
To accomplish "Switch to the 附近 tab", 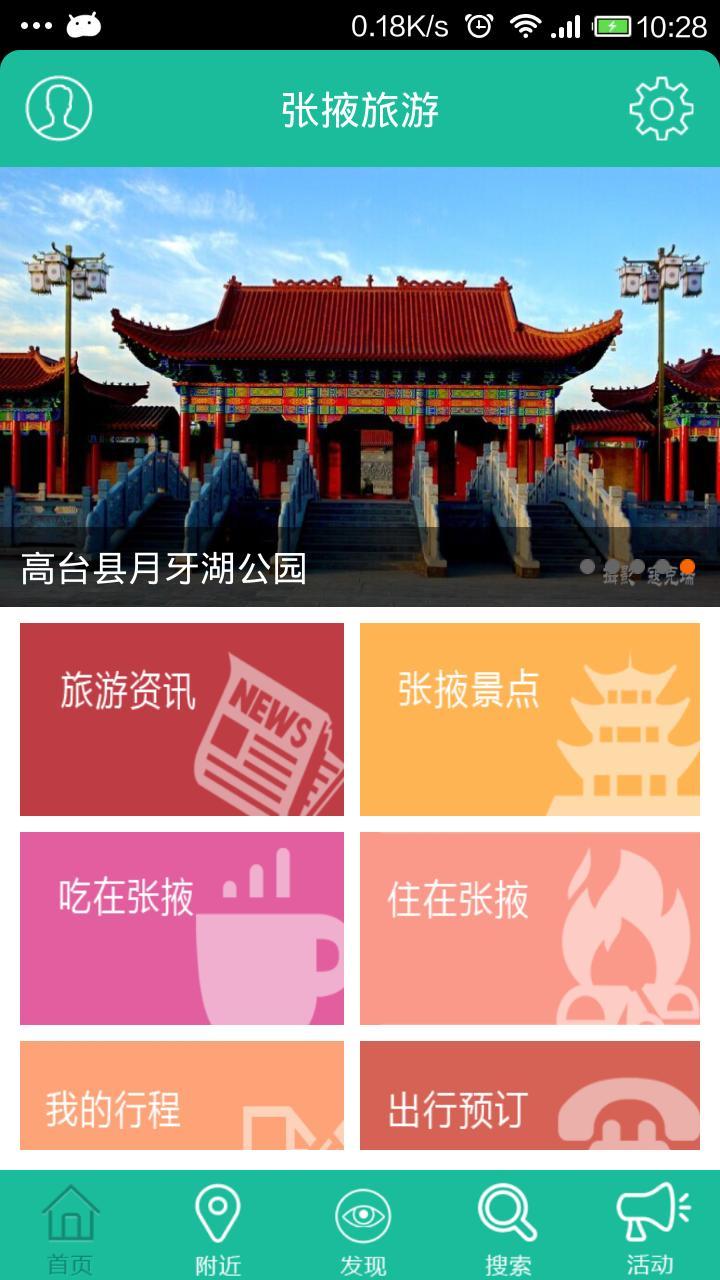I will point(217,1228).
